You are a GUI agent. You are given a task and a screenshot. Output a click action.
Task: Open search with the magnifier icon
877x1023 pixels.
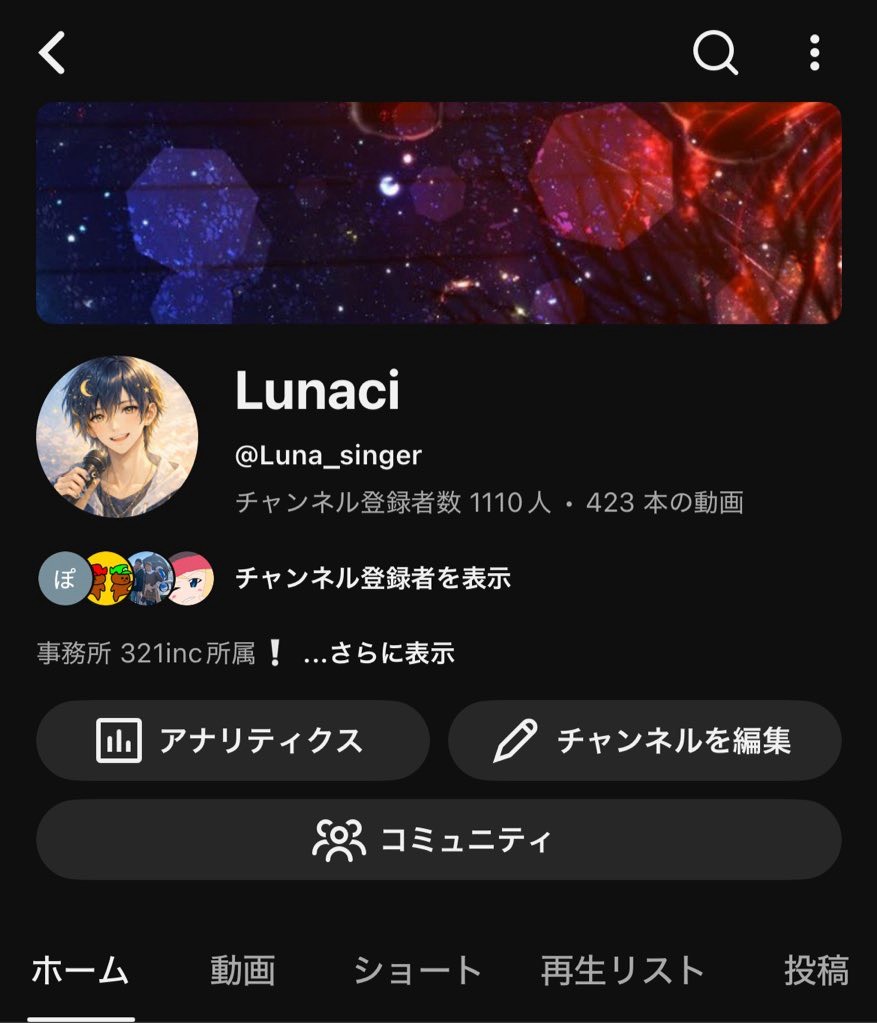point(715,51)
